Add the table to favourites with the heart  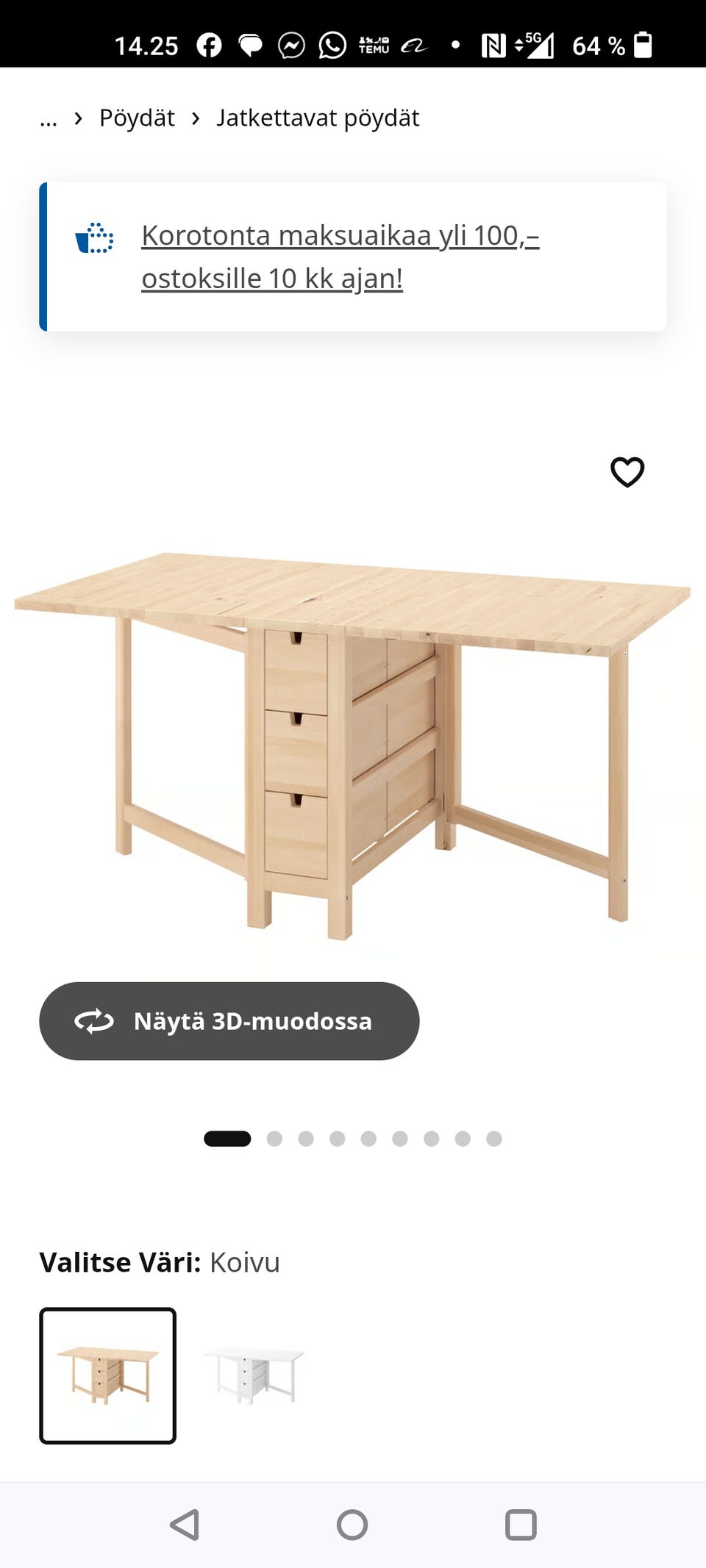click(x=627, y=472)
